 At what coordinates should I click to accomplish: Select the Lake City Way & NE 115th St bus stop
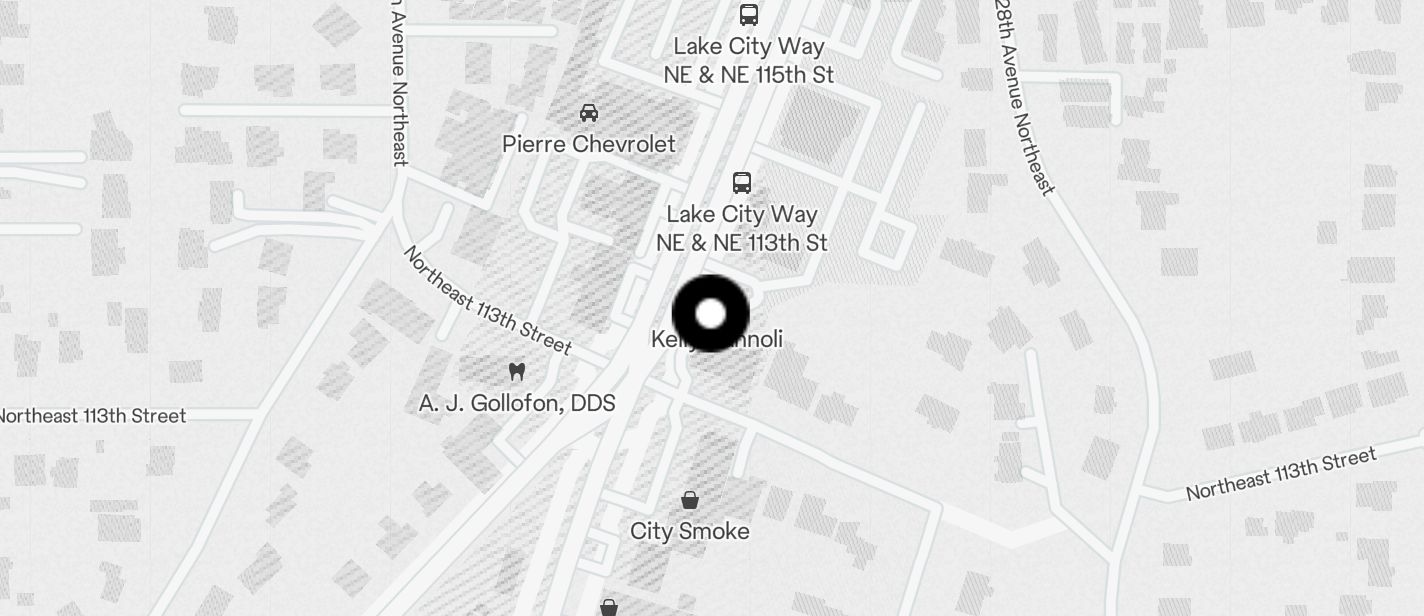[748, 15]
